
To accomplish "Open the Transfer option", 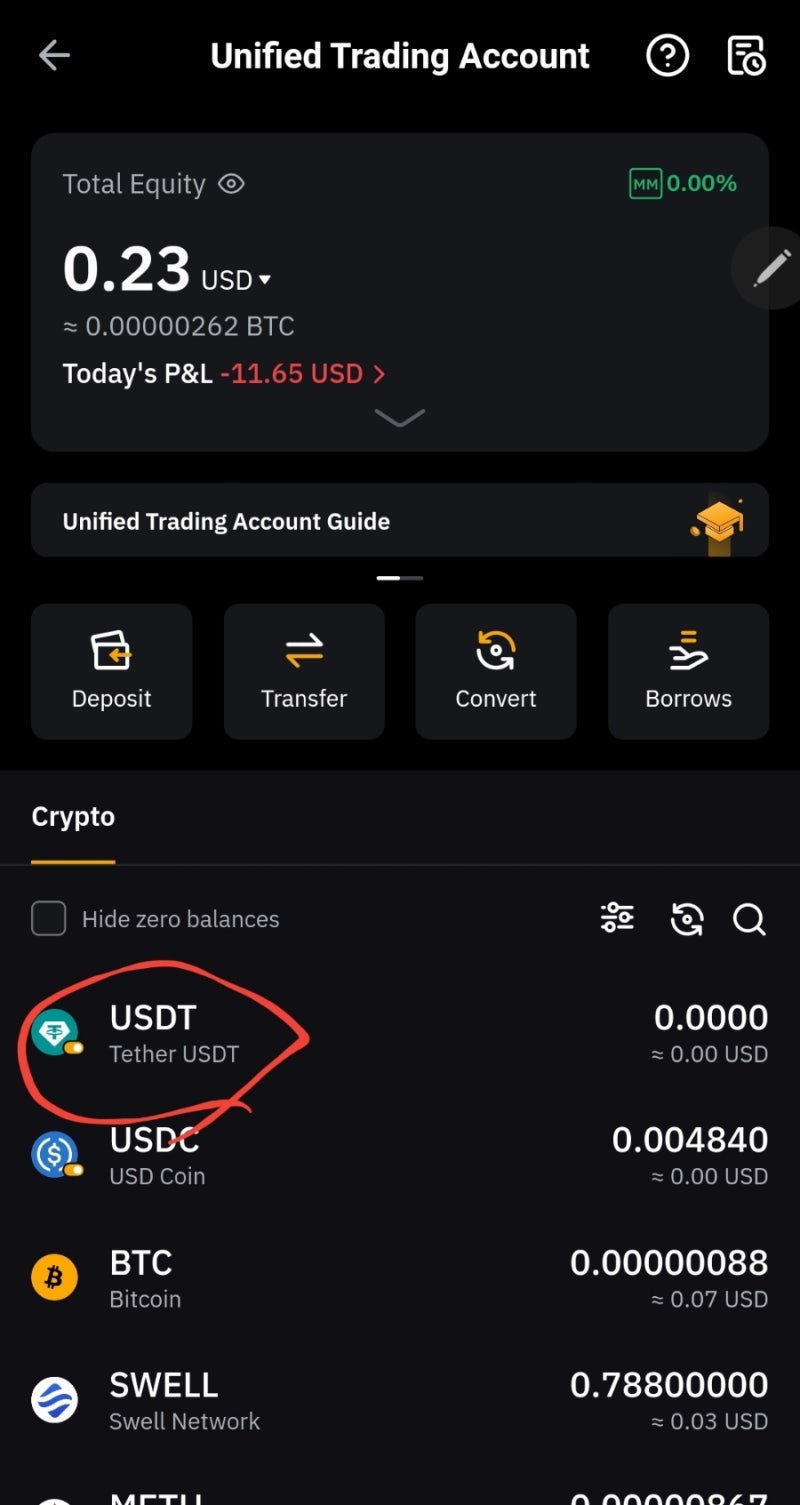I will point(304,671).
